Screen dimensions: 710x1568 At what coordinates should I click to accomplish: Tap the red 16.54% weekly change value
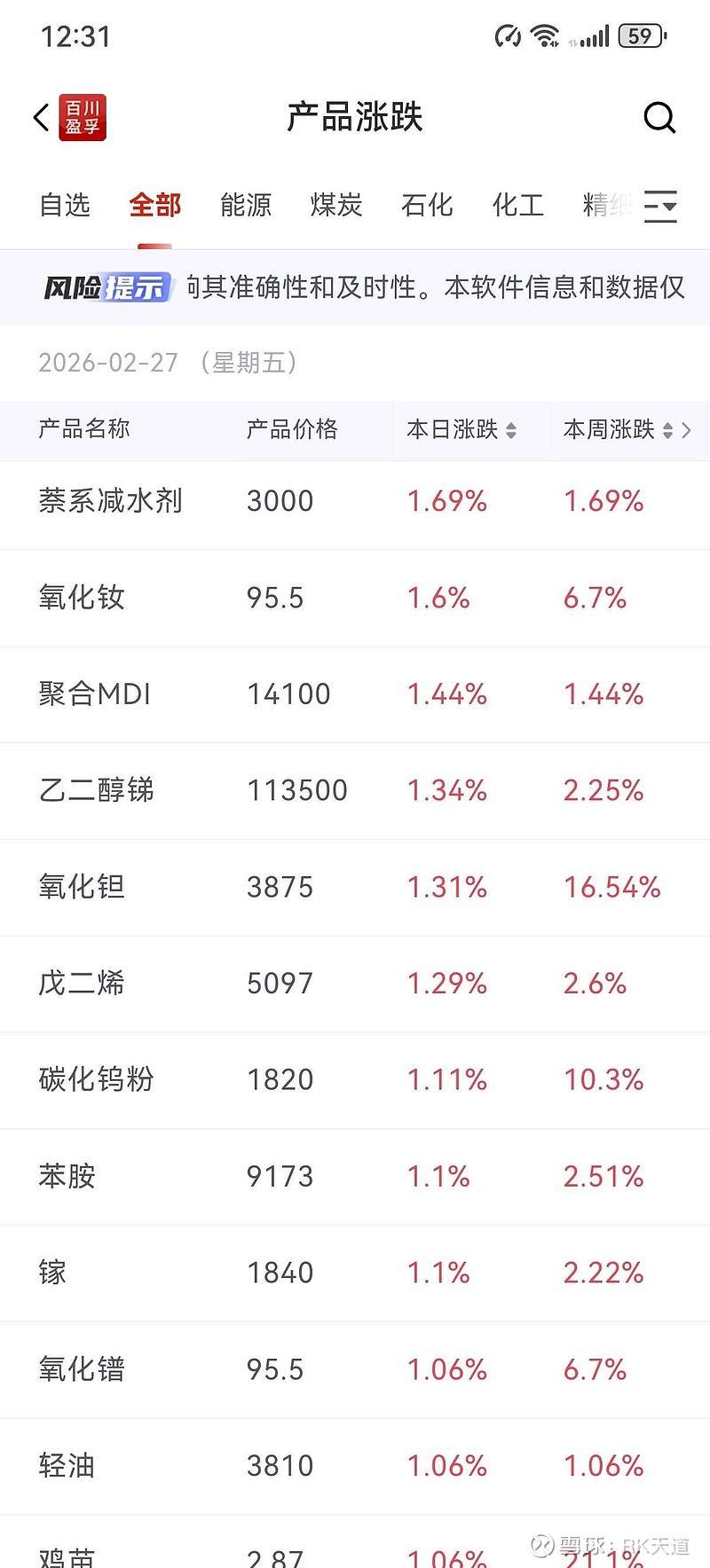612,887
